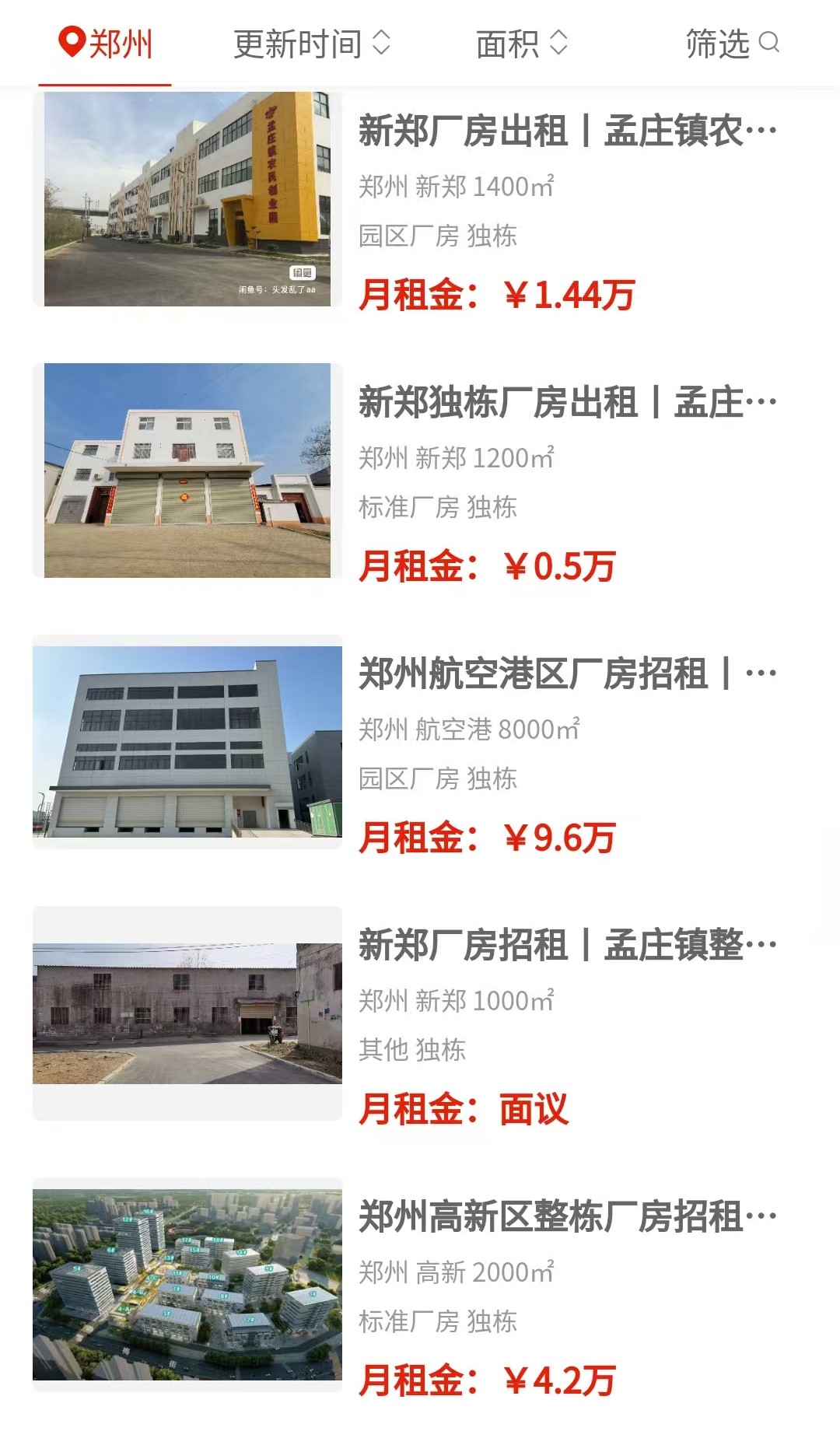View the 新郑厂房招租 listing priced 面议
This screenshot has height=1438, width=840.
point(566,945)
